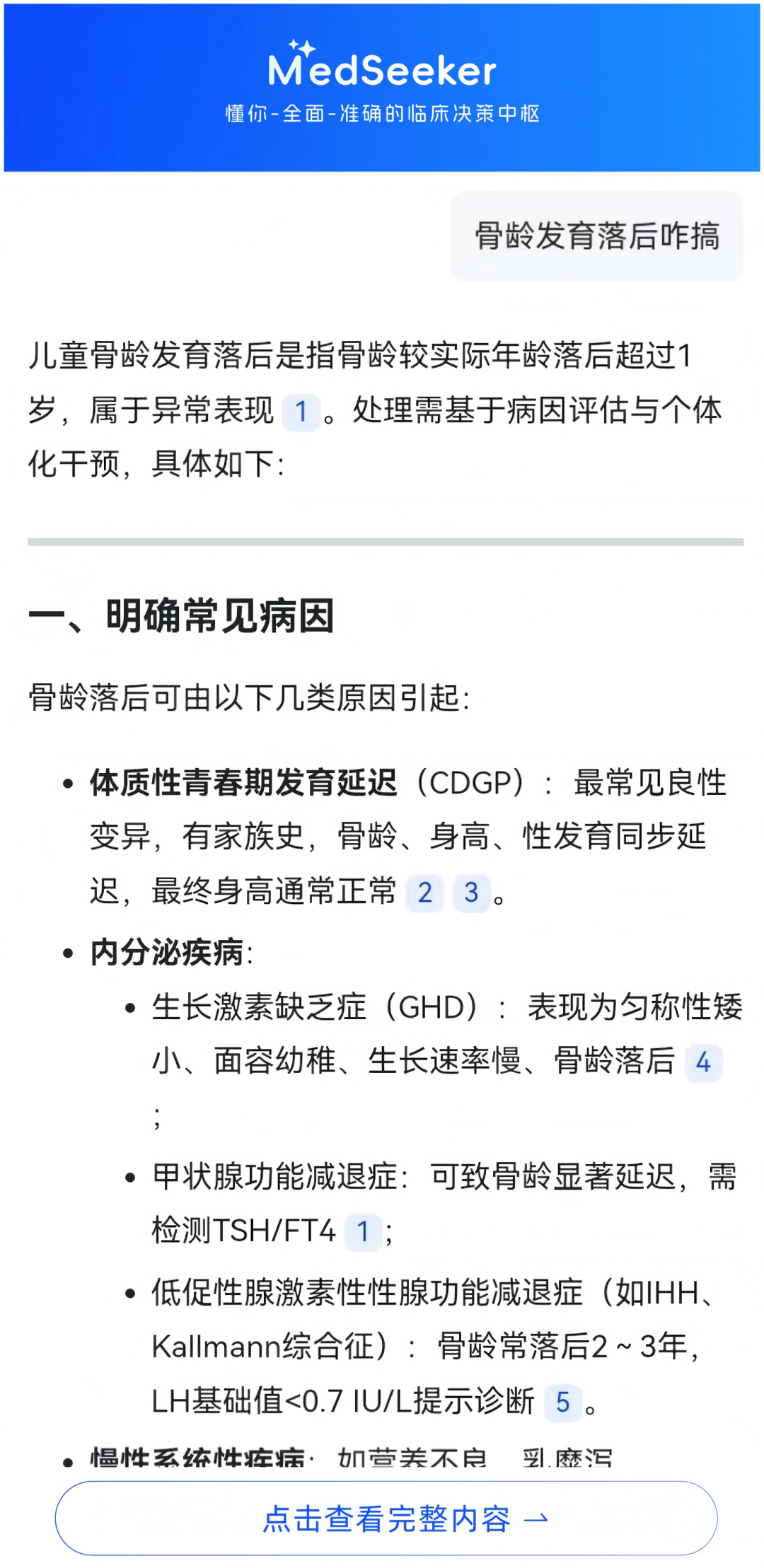Expand the 体质性青春期发育延迟 bullet item
Screen dimensions: 764x1568
(x=241, y=782)
